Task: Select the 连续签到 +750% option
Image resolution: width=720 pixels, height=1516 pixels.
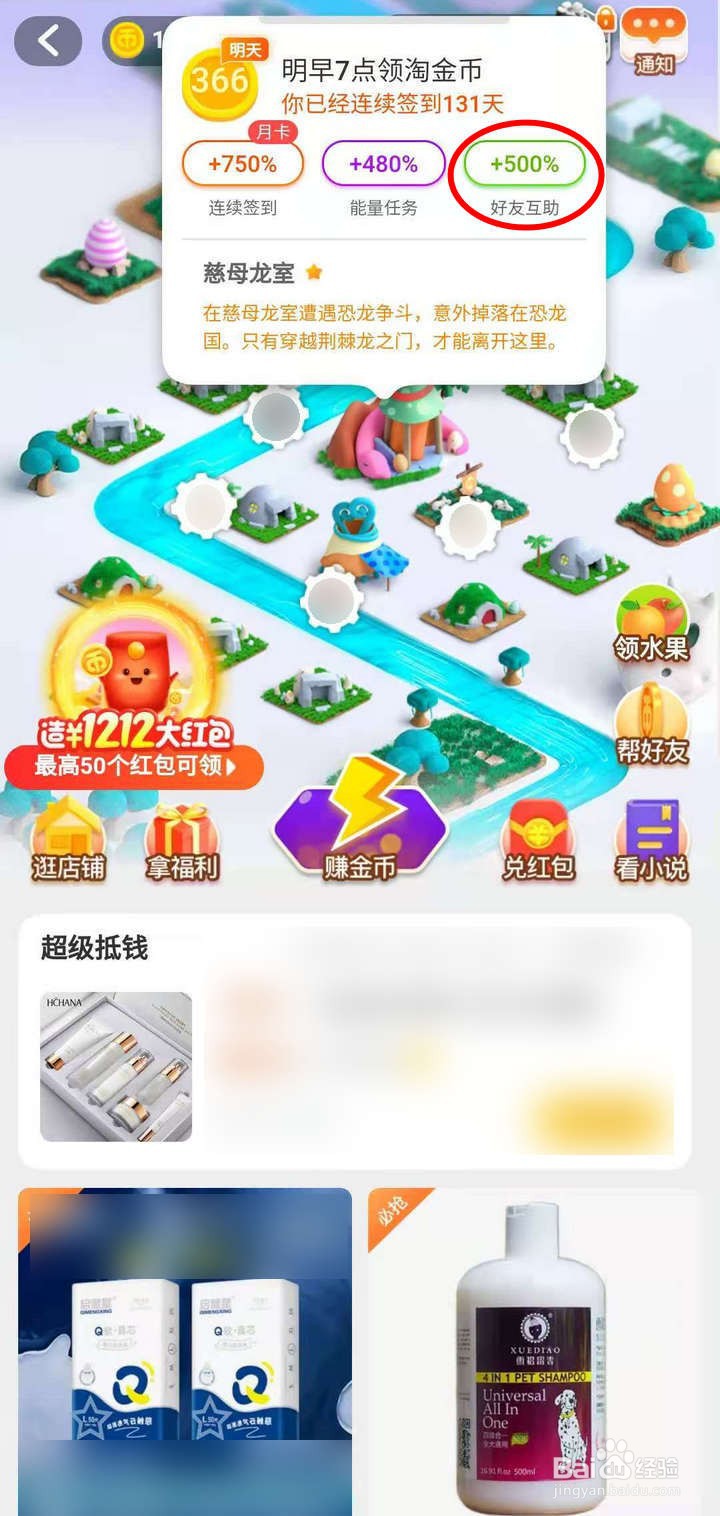Action: coord(241,162)
